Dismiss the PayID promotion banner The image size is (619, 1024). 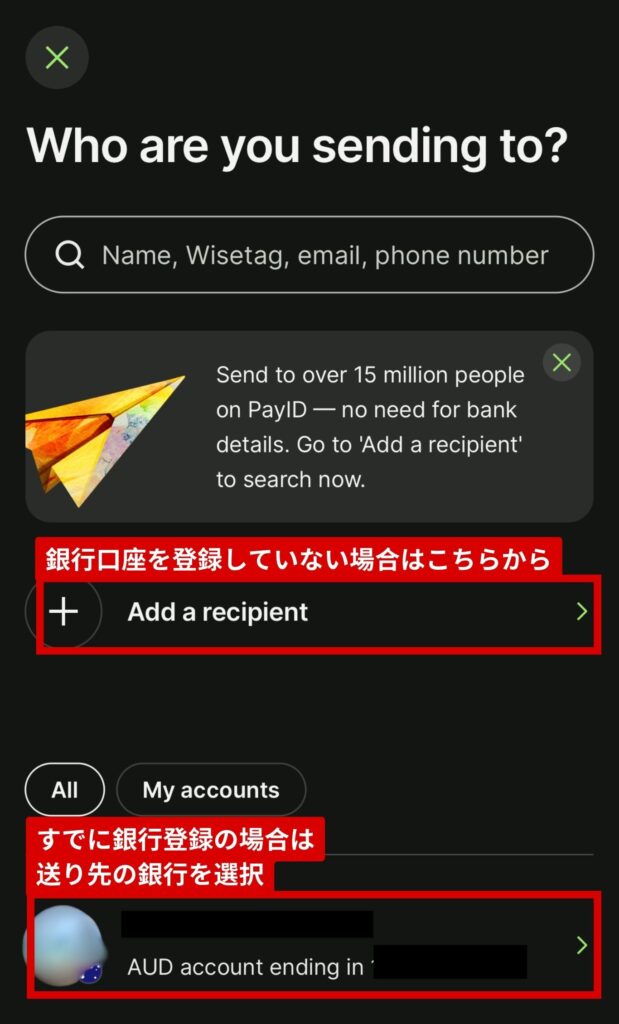point(562,362)
